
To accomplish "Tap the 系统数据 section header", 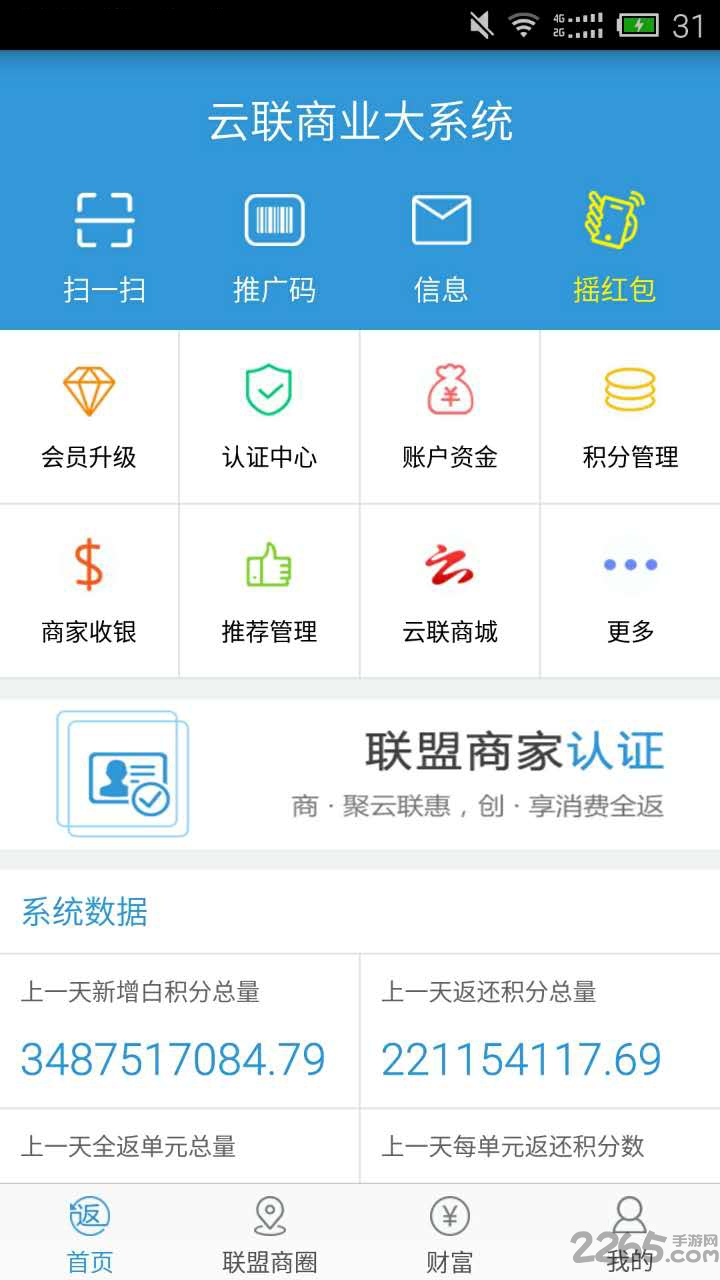I will (x=84, y=912).
